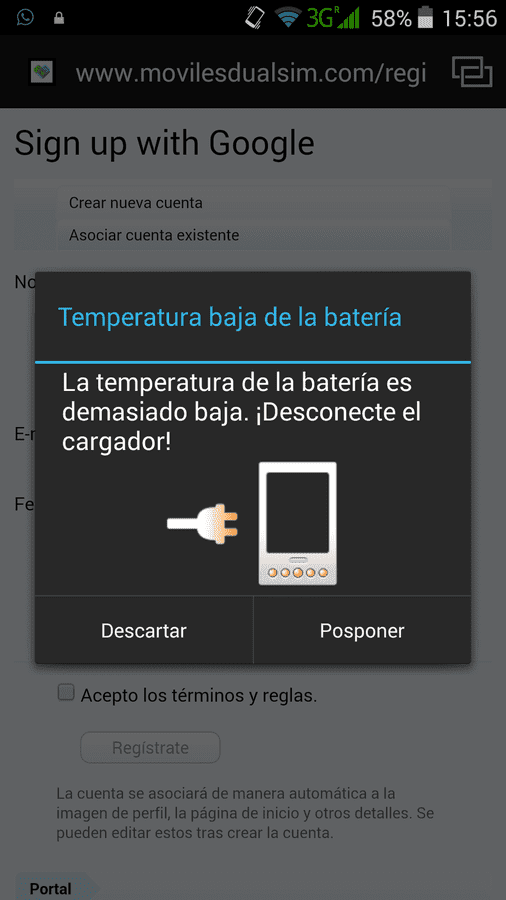Select the Crear nueva cuenta tab
This screenshot has height=900, width=506.
[x=254, y=203]
